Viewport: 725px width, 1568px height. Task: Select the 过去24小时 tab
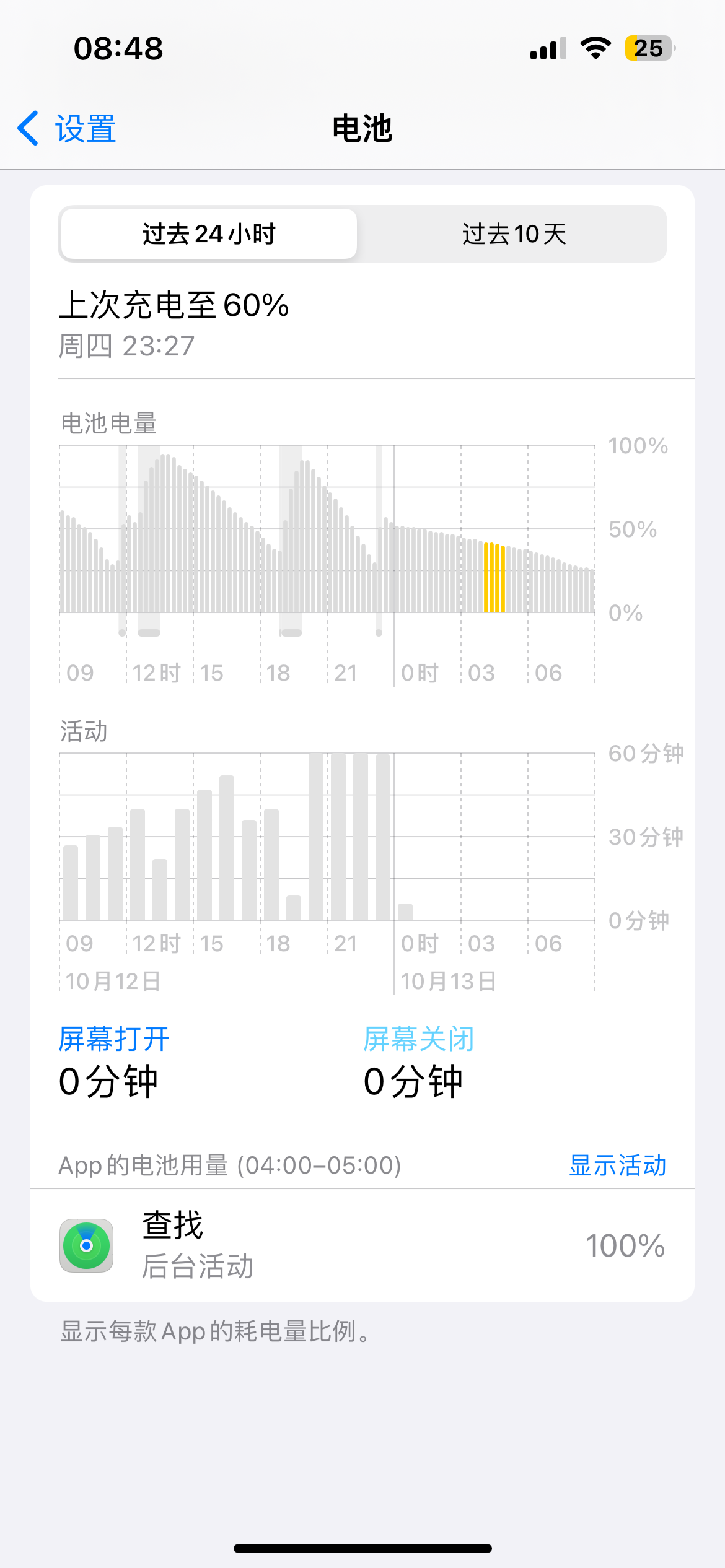pos(209,234)
